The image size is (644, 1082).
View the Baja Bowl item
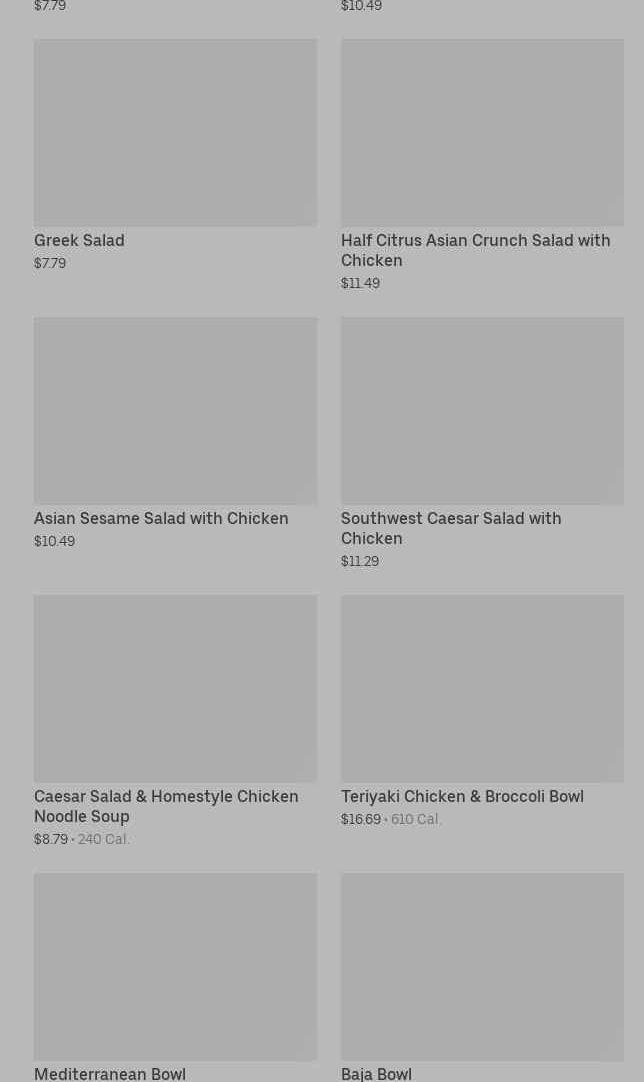[x=482, y=977]
